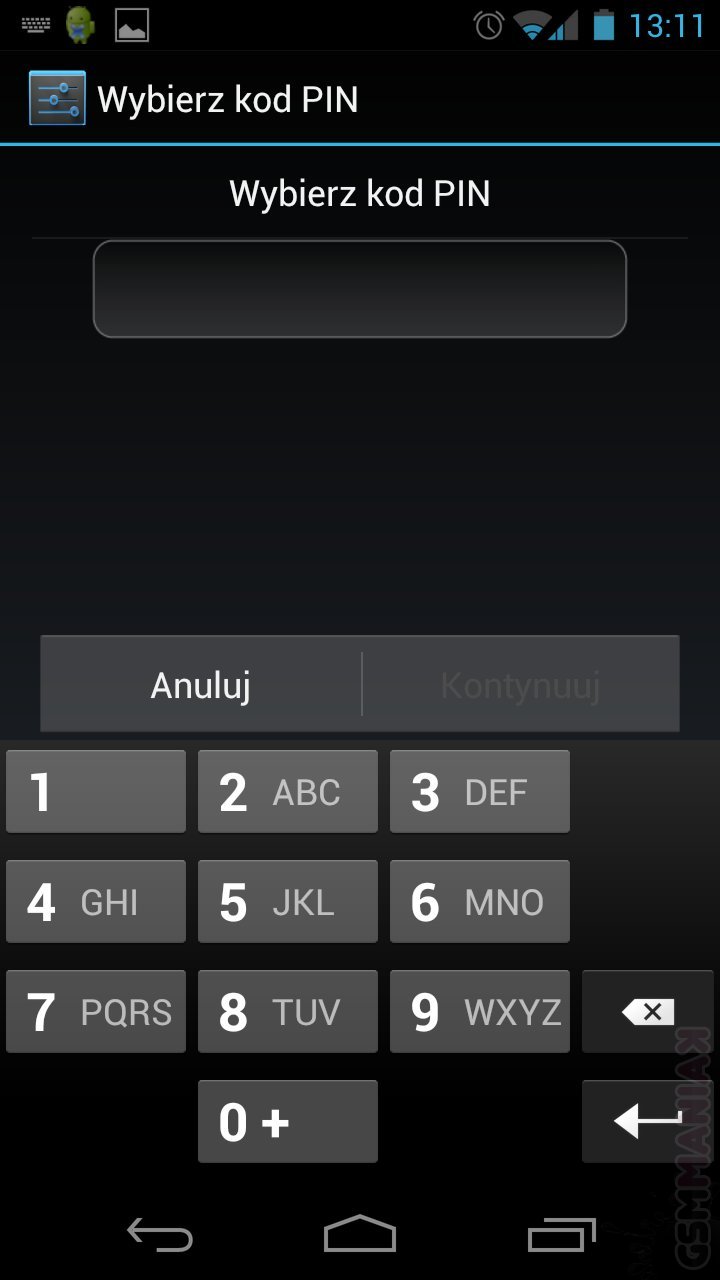Tap the 6 MNO key
Viewport: 720px width, 1280px height.
tap(480, 902)
